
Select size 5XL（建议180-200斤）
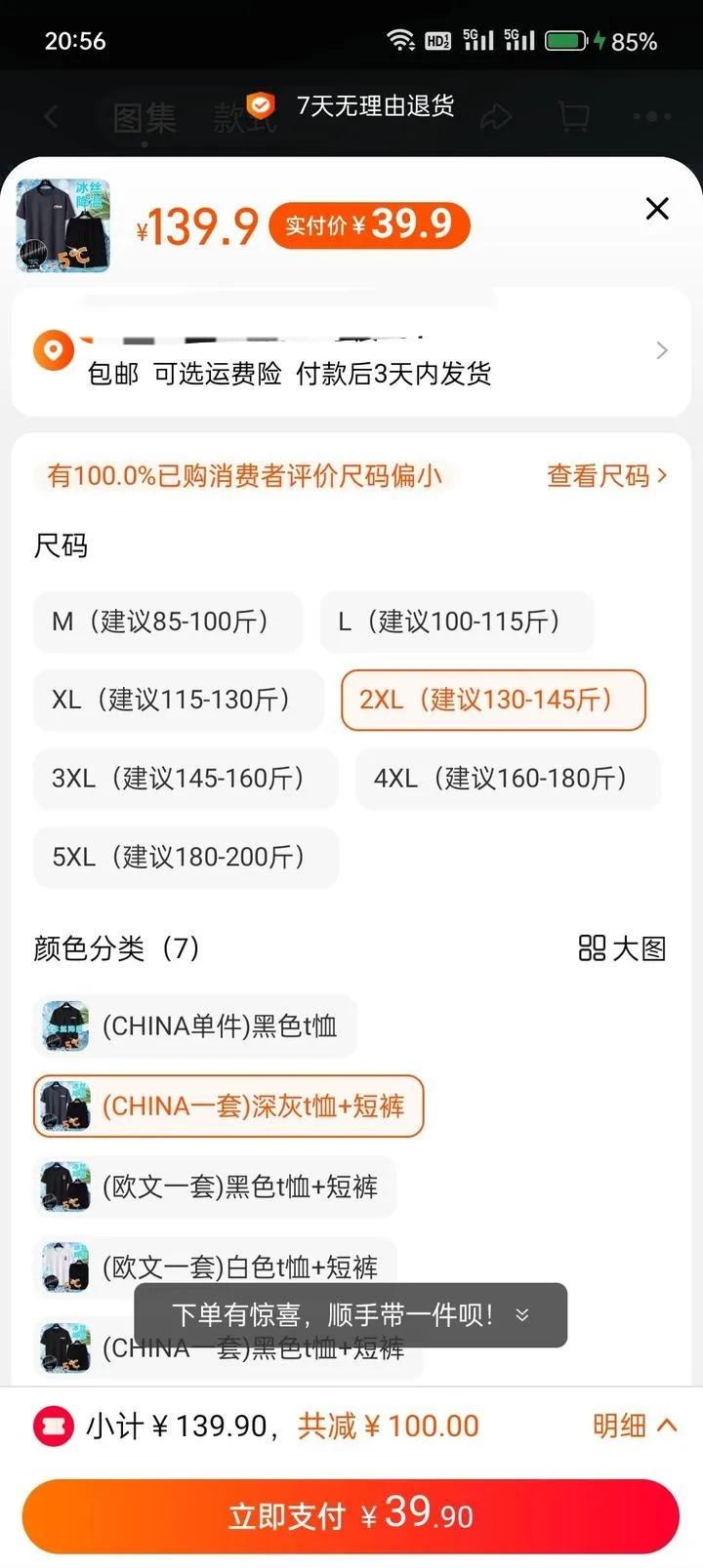186,857
